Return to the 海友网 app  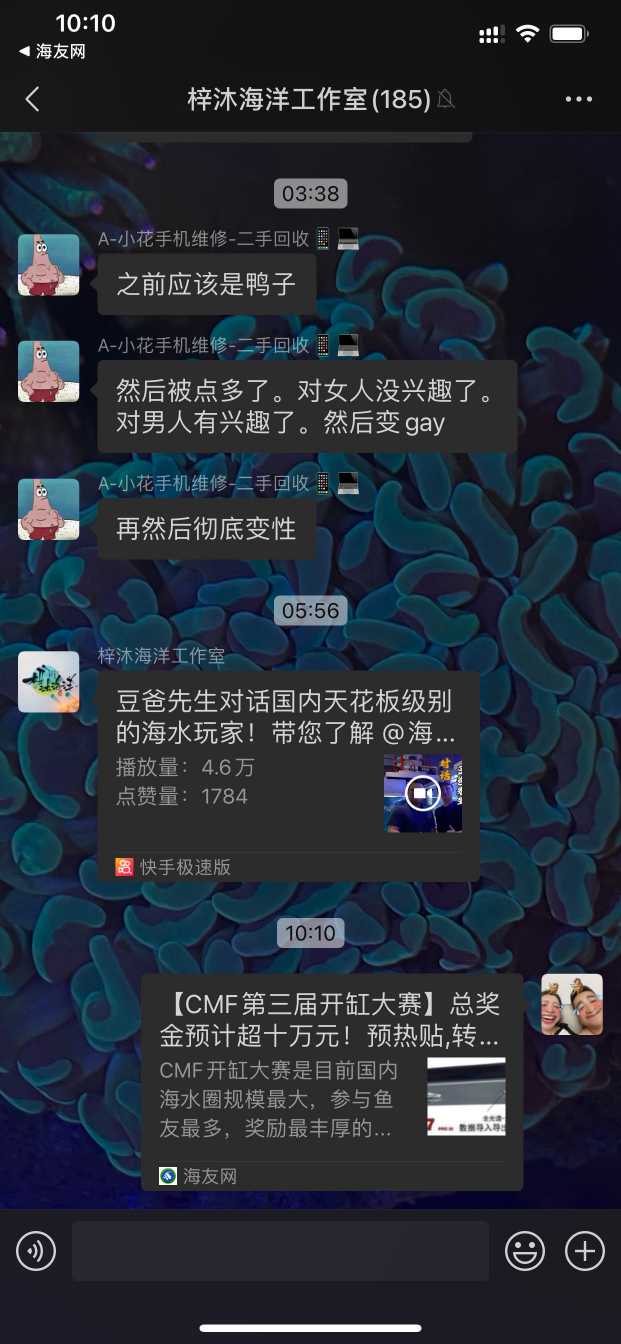tap(52, 52)
